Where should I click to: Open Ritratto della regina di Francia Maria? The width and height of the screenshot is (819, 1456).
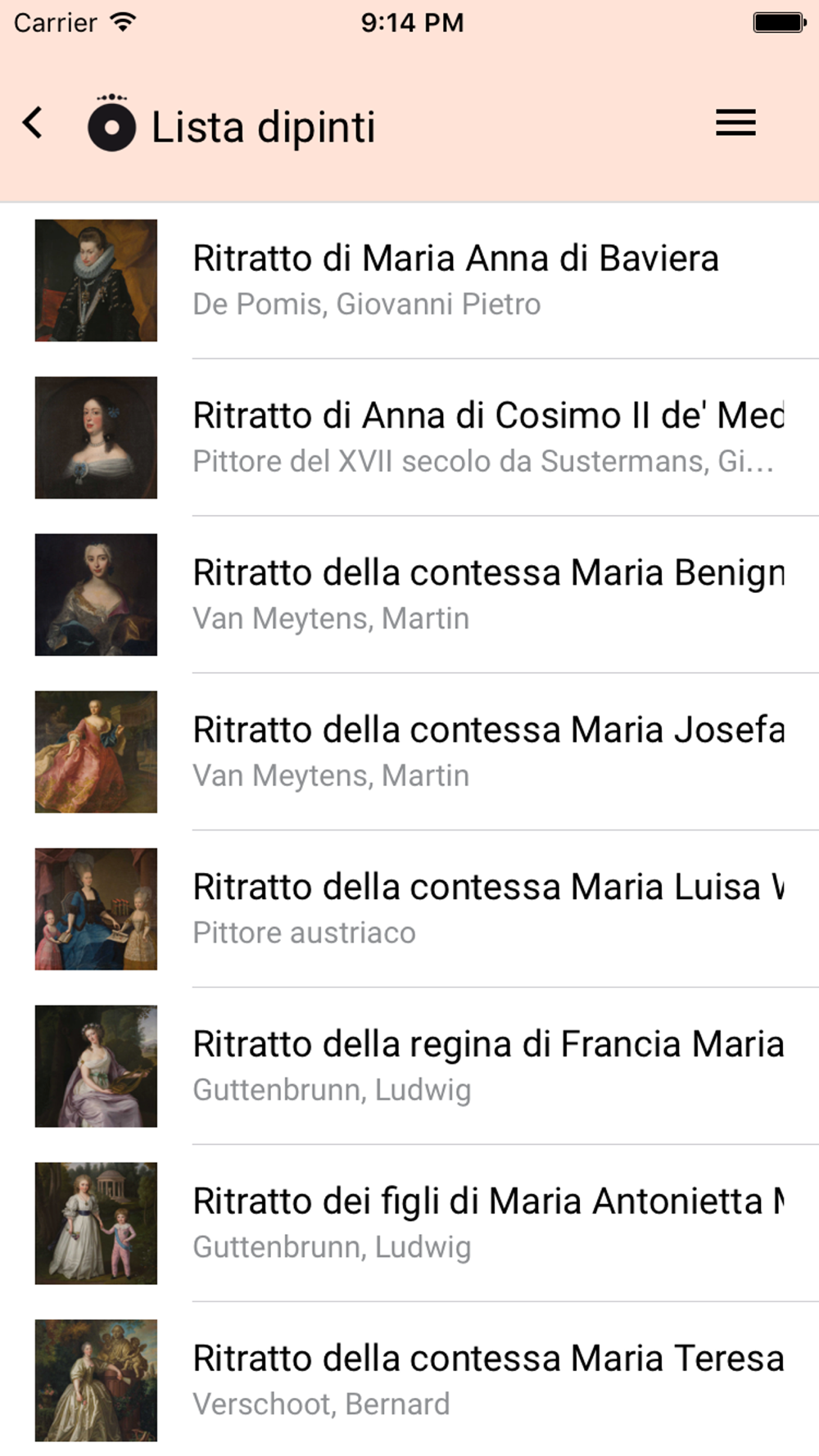point(409,1066)
